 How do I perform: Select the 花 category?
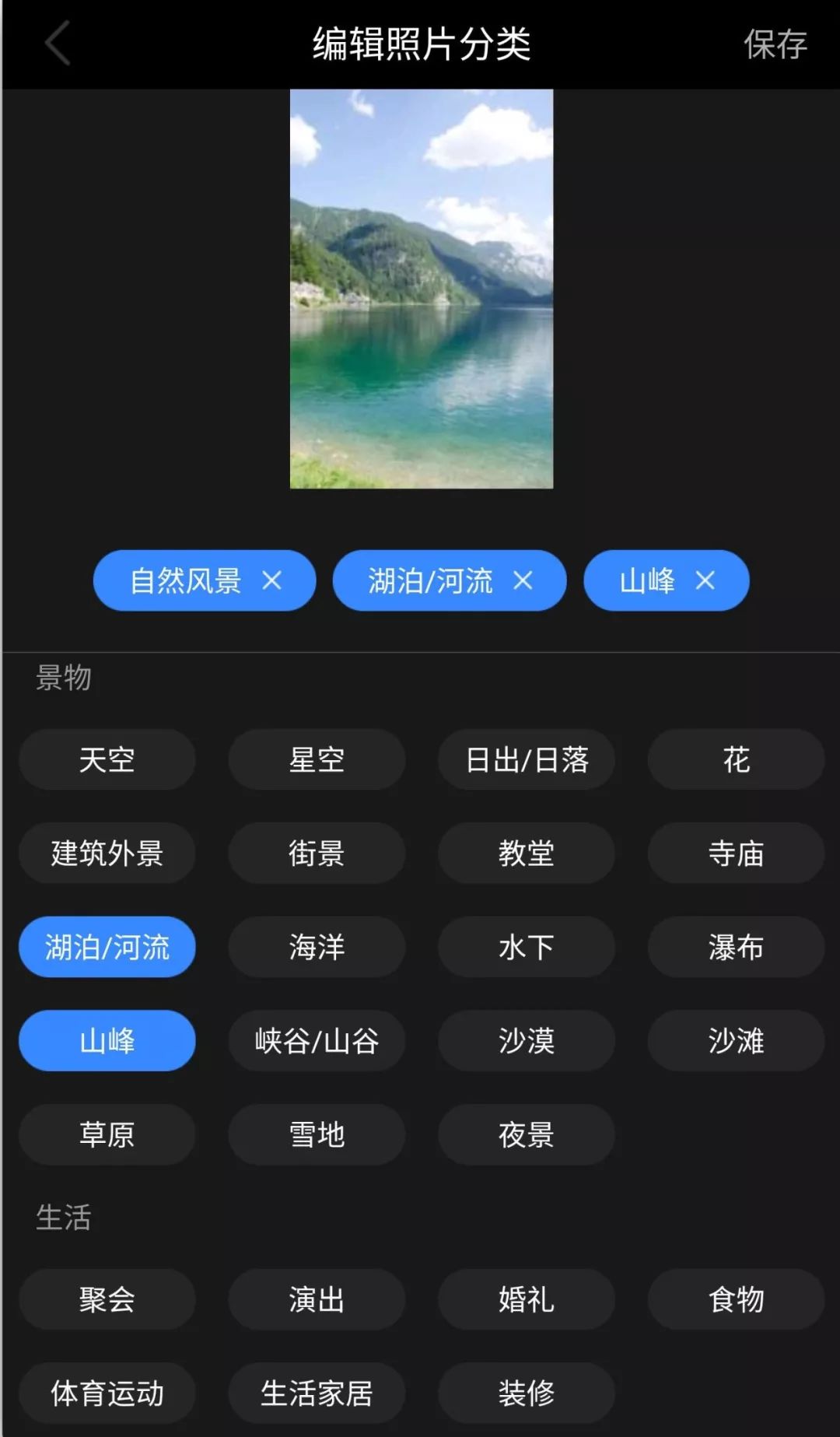point(735,760)
